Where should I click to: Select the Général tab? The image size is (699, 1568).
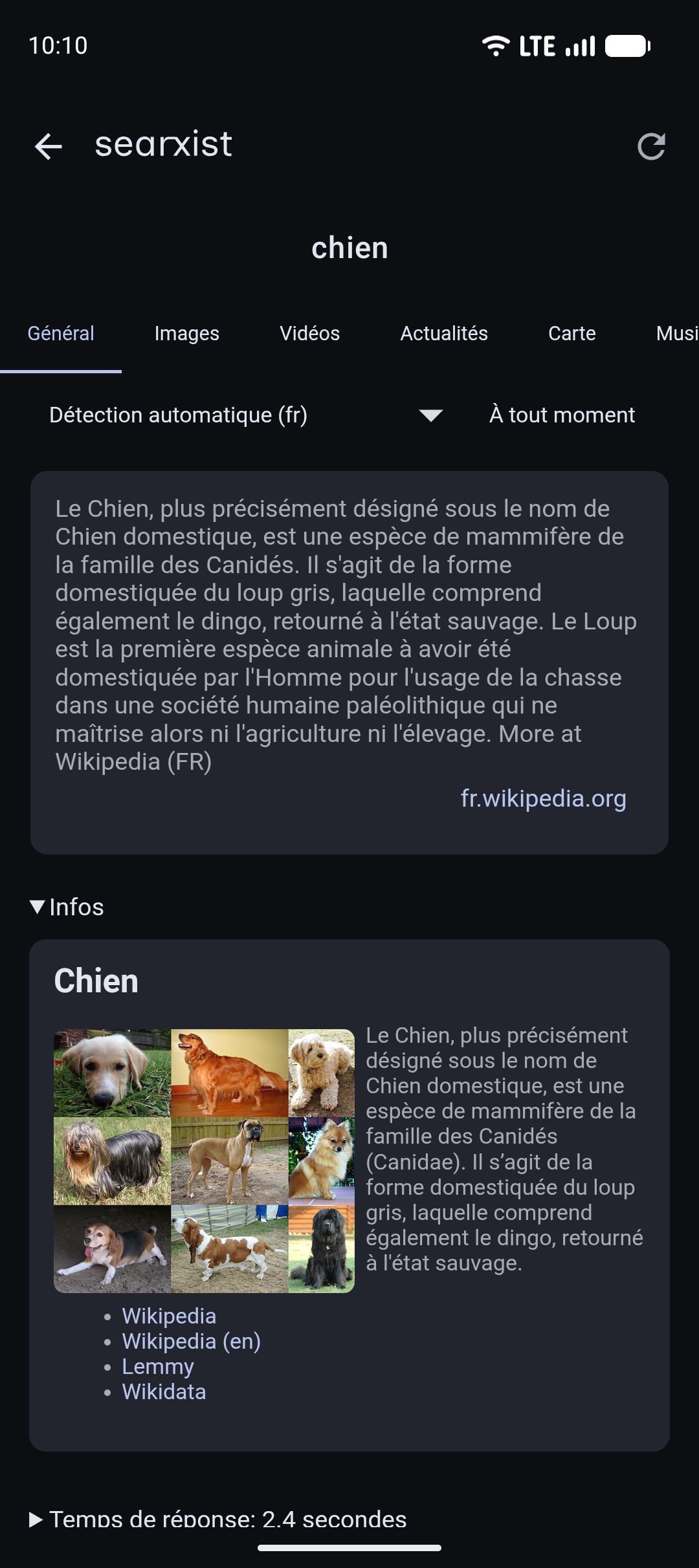pyautogui.click(x=61, y=333)
